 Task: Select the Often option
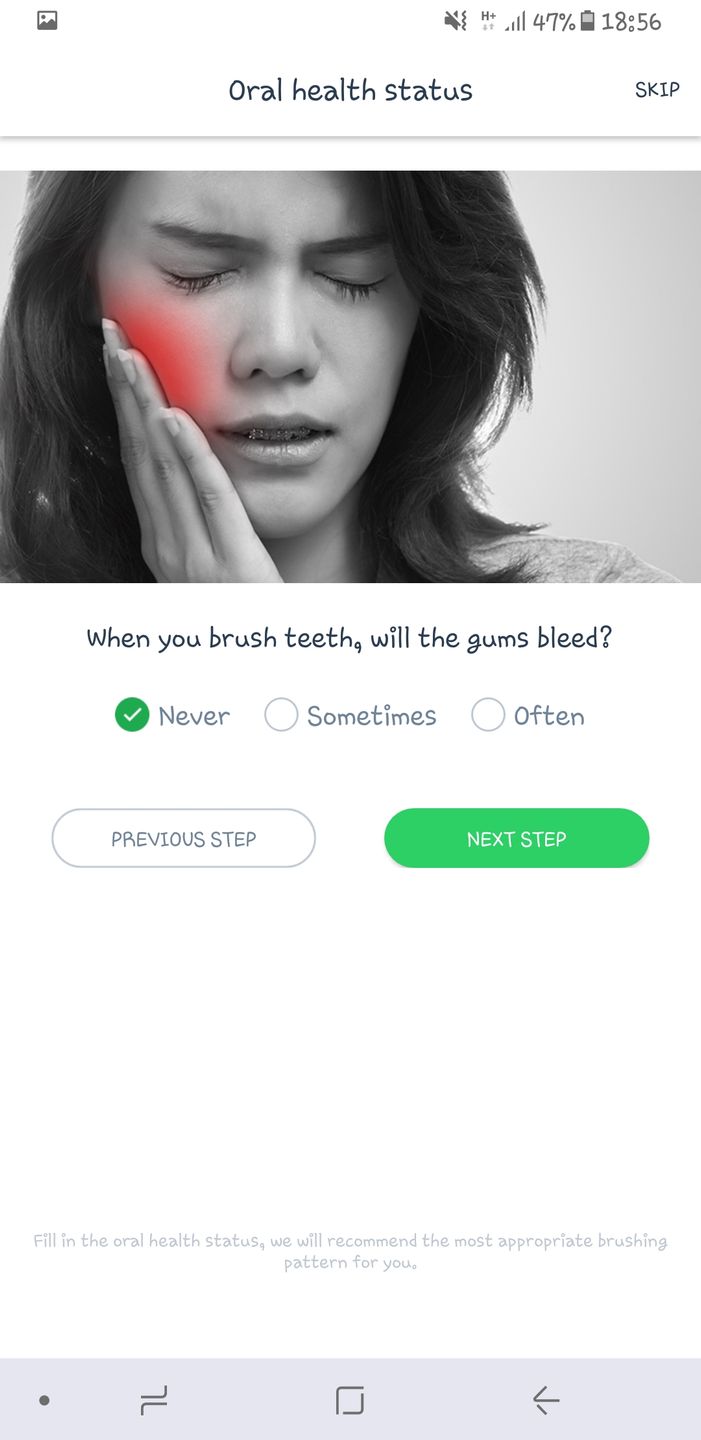point(488,716)
